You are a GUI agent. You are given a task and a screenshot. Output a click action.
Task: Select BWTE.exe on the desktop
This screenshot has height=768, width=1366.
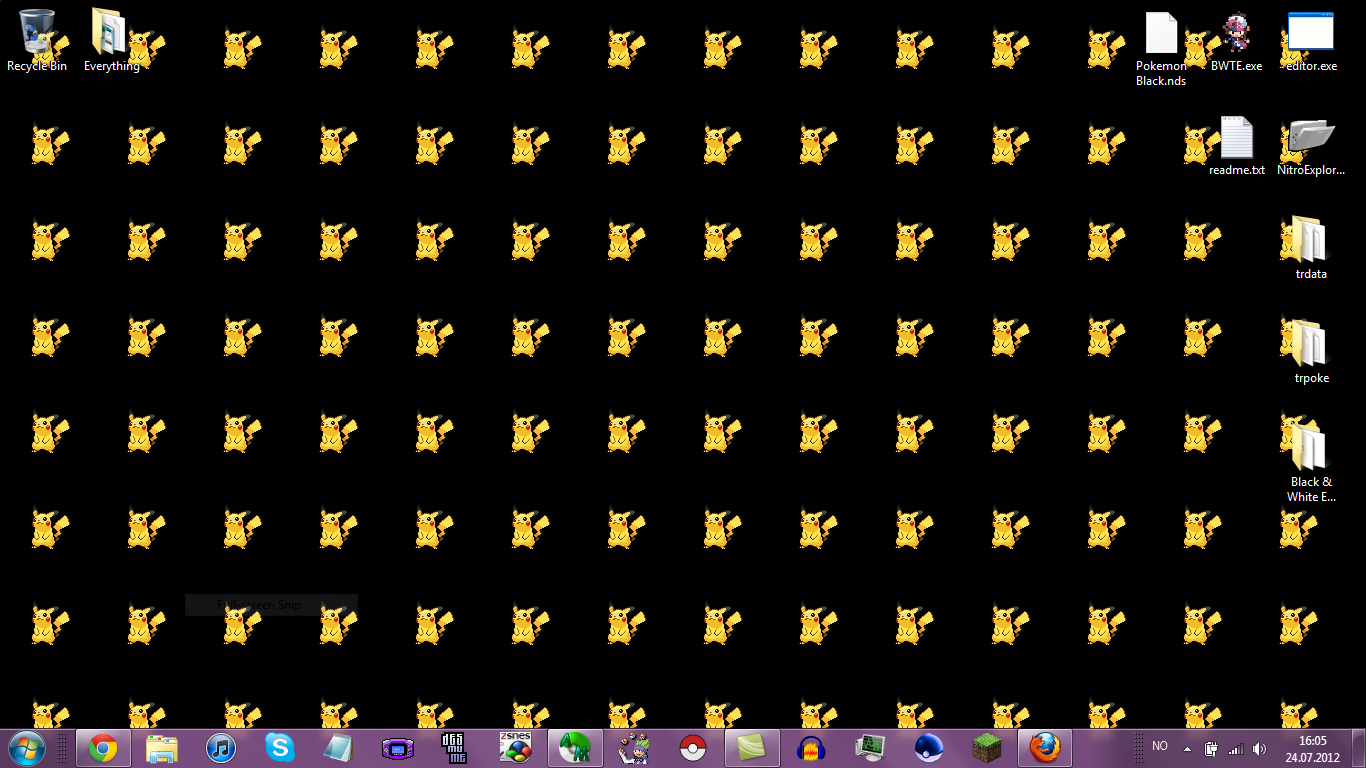pos(1236,40)
